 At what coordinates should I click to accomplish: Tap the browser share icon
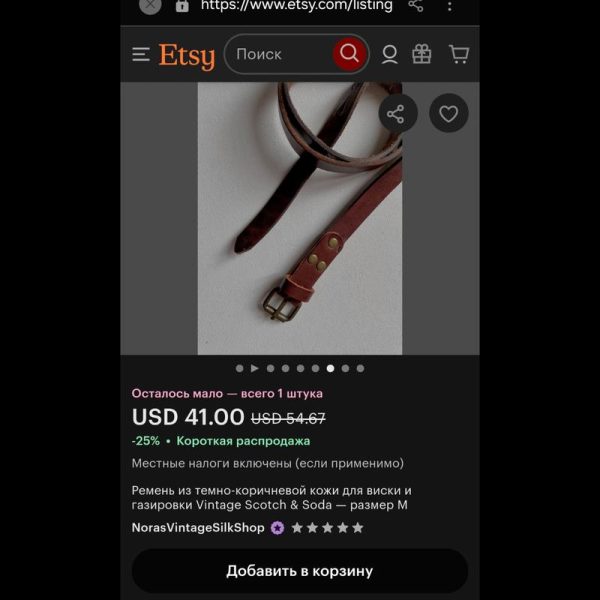[416, 6]
